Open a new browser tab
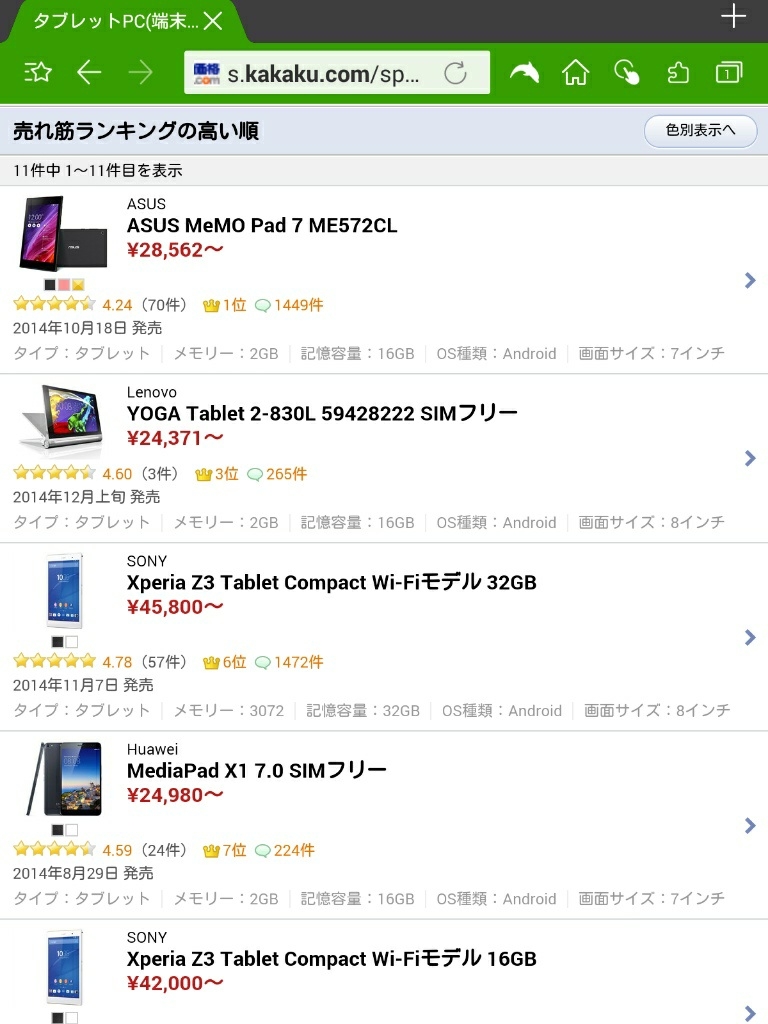The height and width of the screenshot is (1024, 768). (734, 17)
